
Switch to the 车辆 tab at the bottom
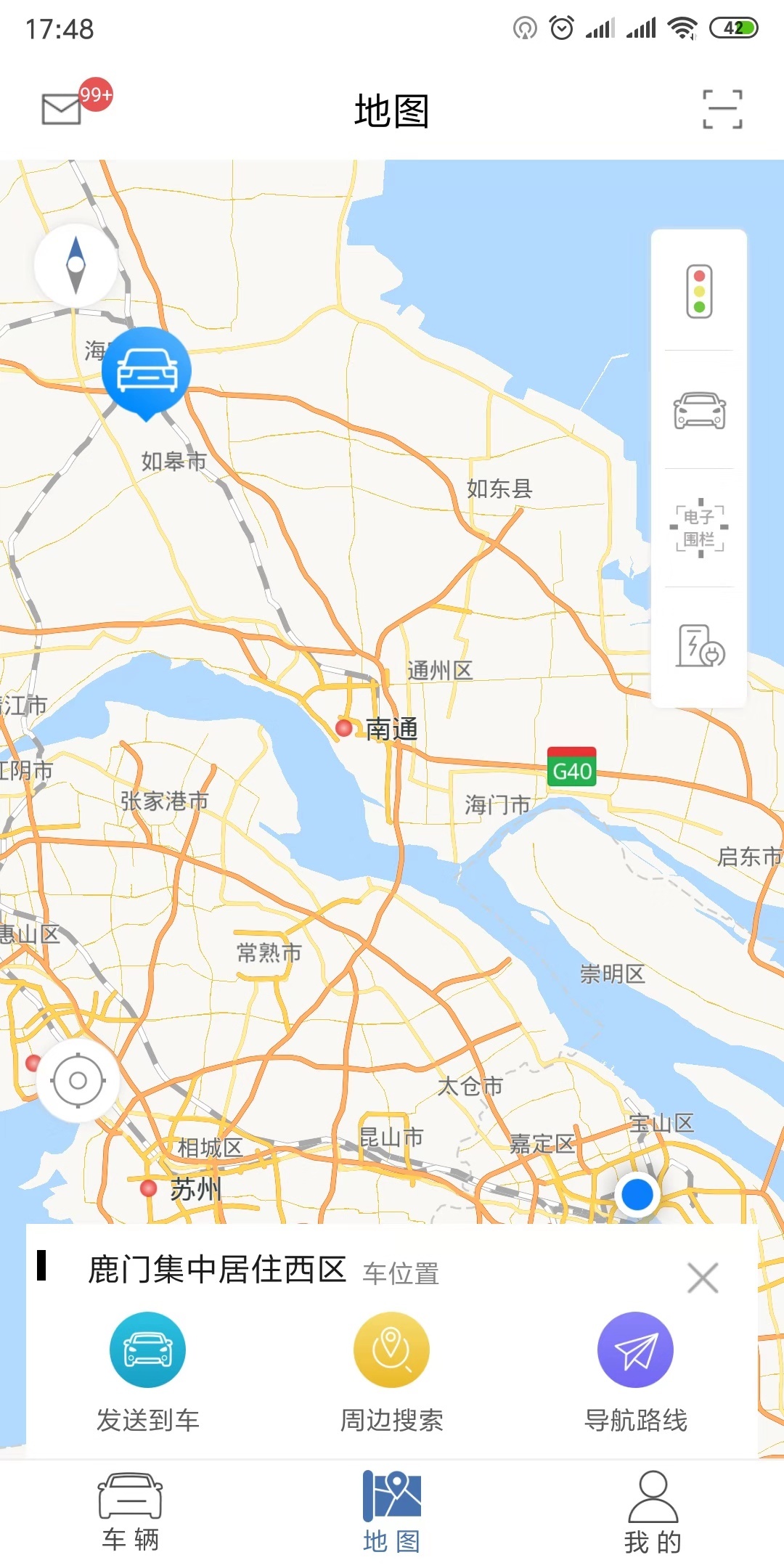(131, 1510)
